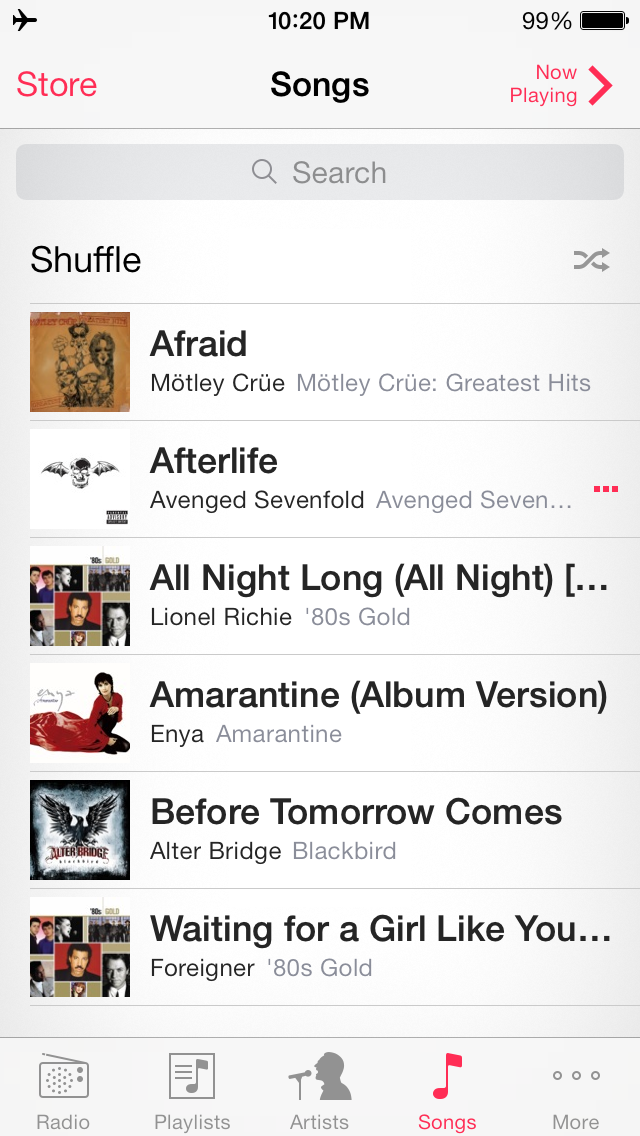Shuffle all songs
The height and width of the screenshot is (1136, 640).
[x=320, y=260]
